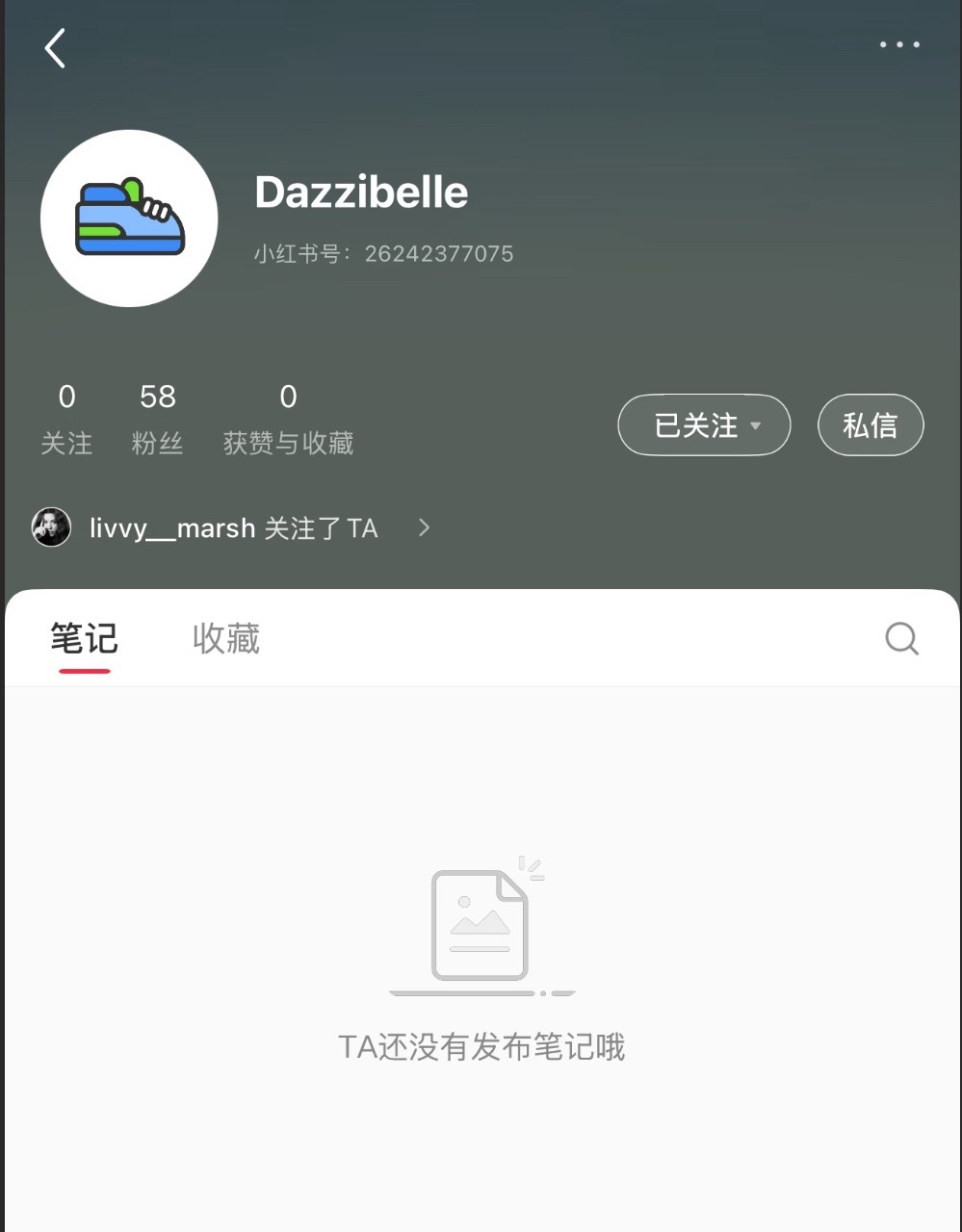
Task: Switch to the 收藏 tab
Action: 224,637
